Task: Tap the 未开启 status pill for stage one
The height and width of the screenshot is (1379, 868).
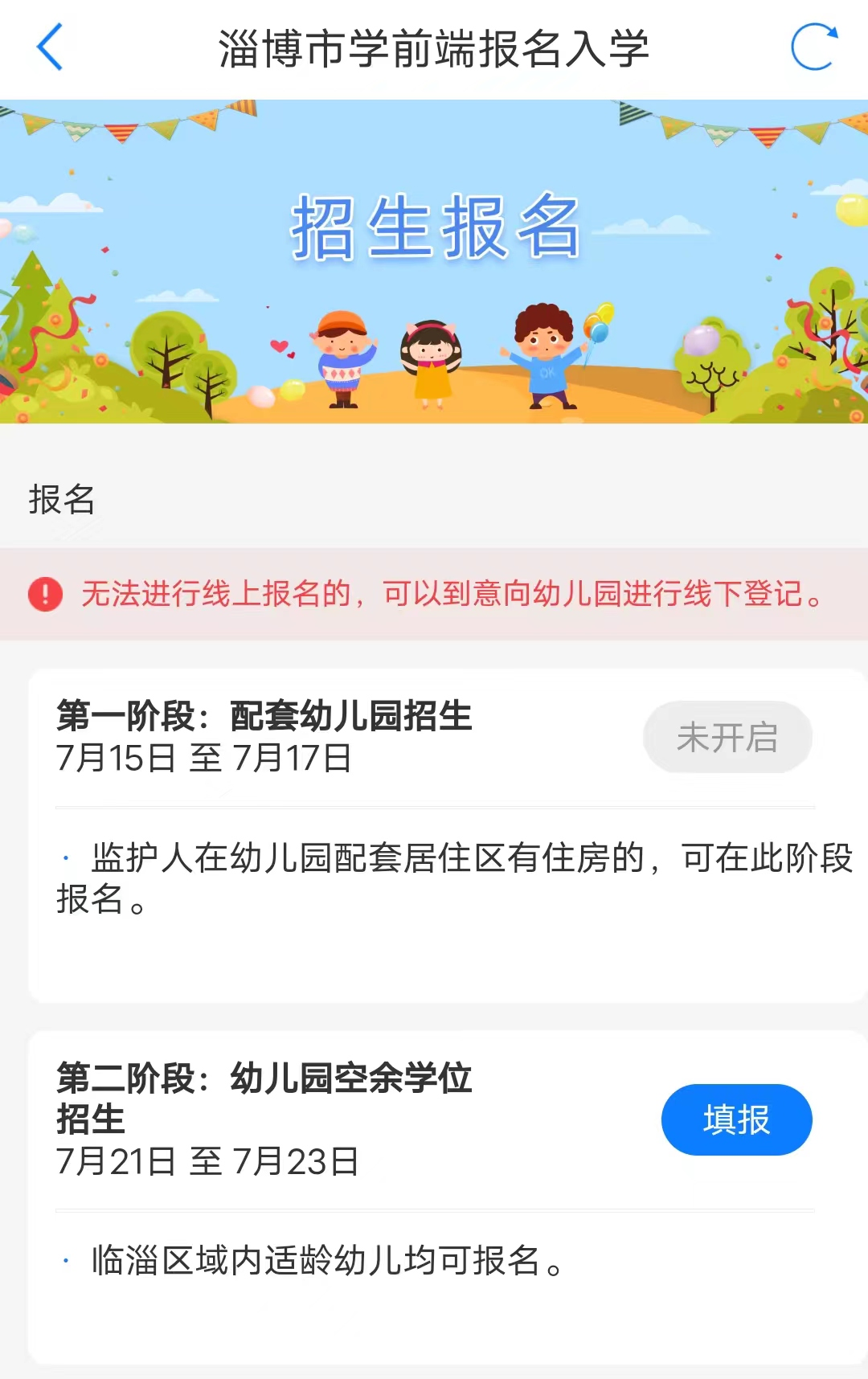Action: tap(727, 737)
